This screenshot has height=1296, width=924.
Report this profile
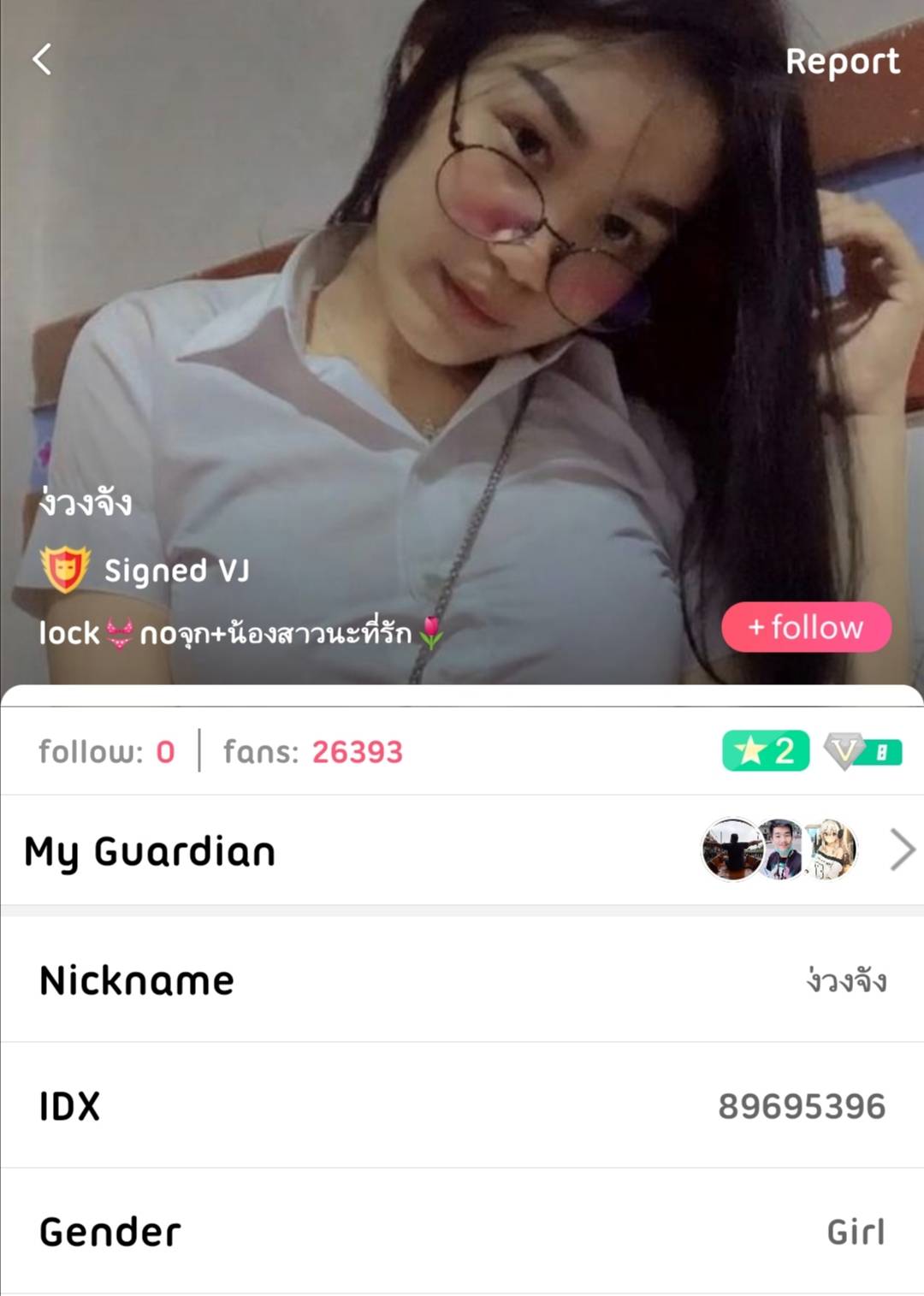pyautogui.click(x=842, y=61)
